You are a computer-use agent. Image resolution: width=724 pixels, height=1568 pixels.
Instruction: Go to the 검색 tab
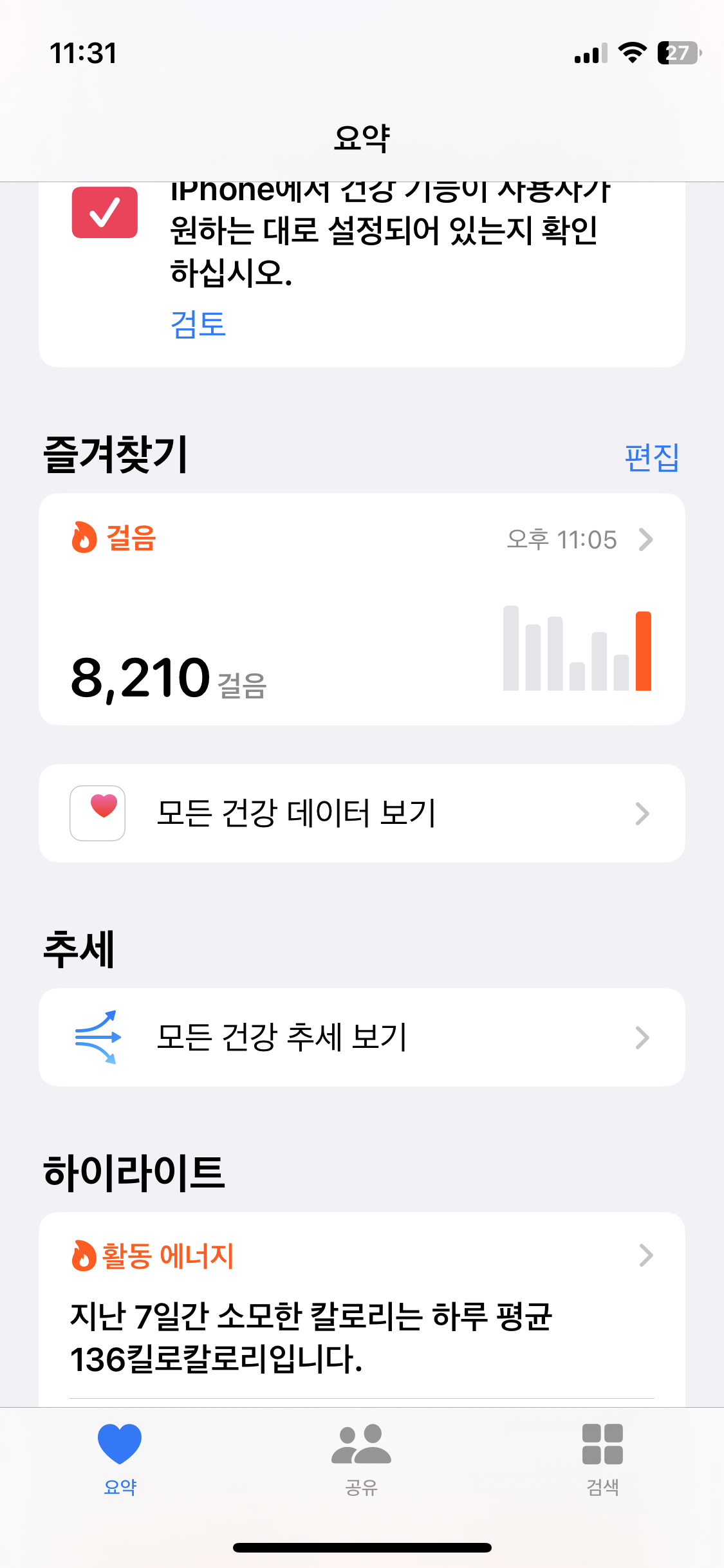[x=602, y=1459]
